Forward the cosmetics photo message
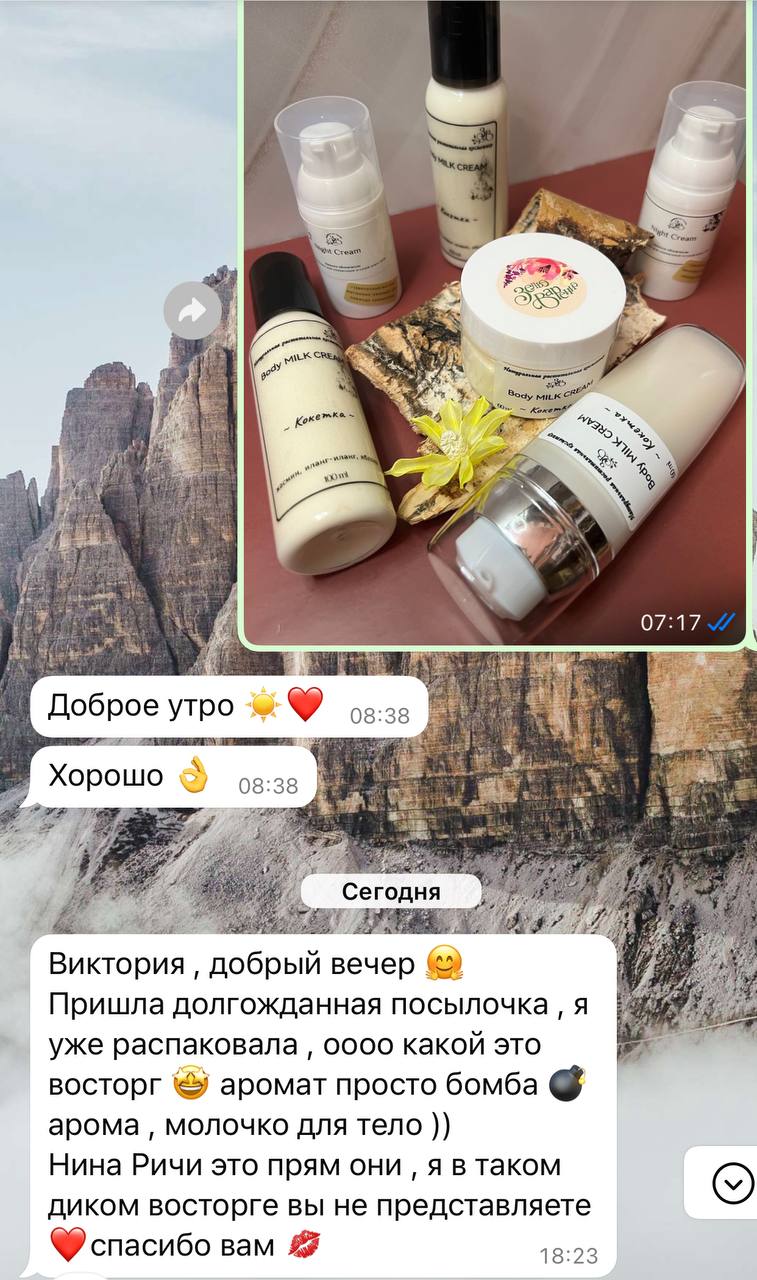Image resolution: width=757 pixels, height=1280 pixels. point(192,312)
